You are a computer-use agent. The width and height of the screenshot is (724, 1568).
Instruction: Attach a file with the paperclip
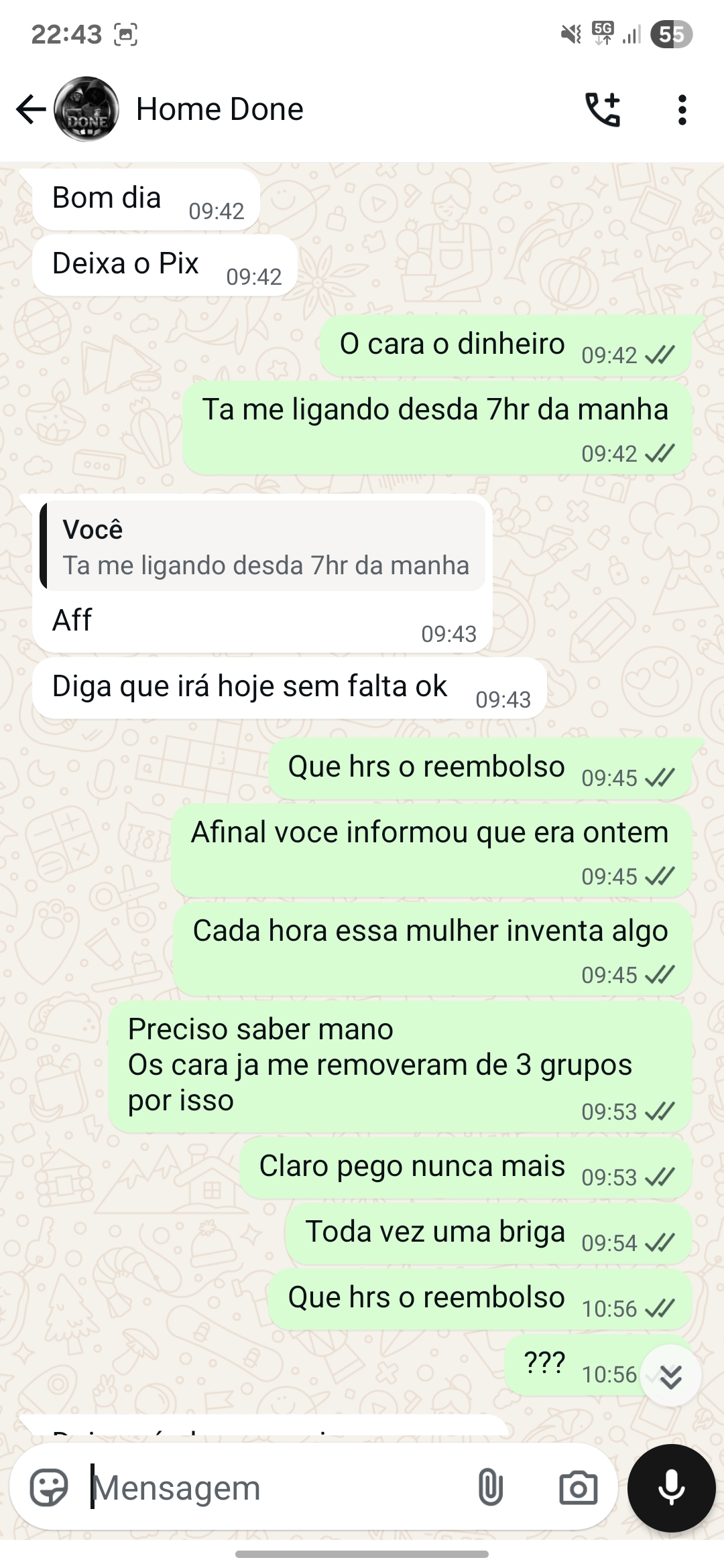[x=490, y=1488]
